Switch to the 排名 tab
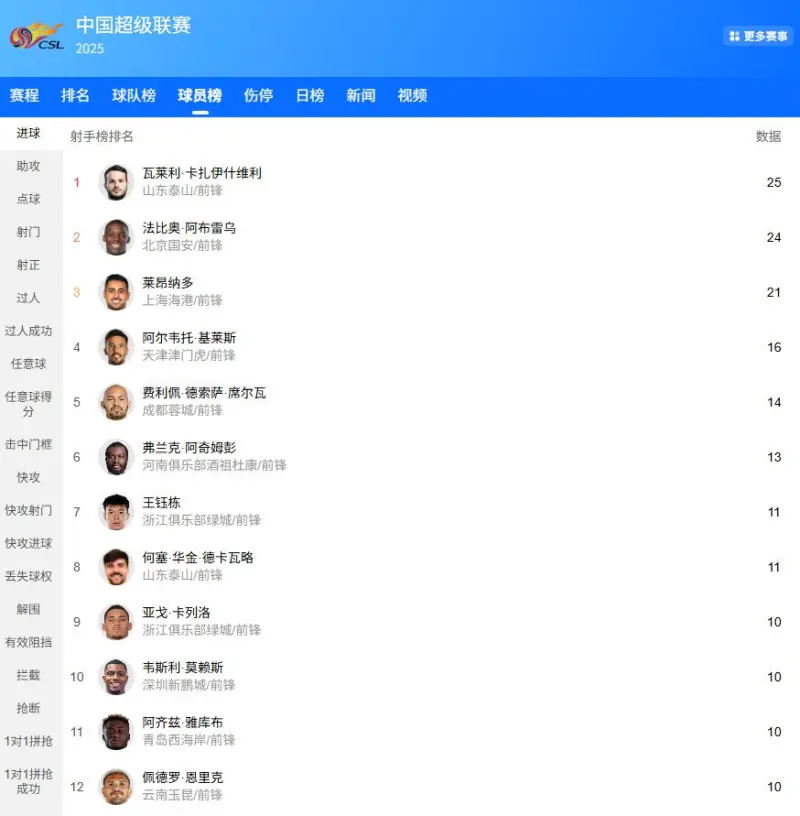The height and width of the screenshot is (816, 800). coord(75,96)
